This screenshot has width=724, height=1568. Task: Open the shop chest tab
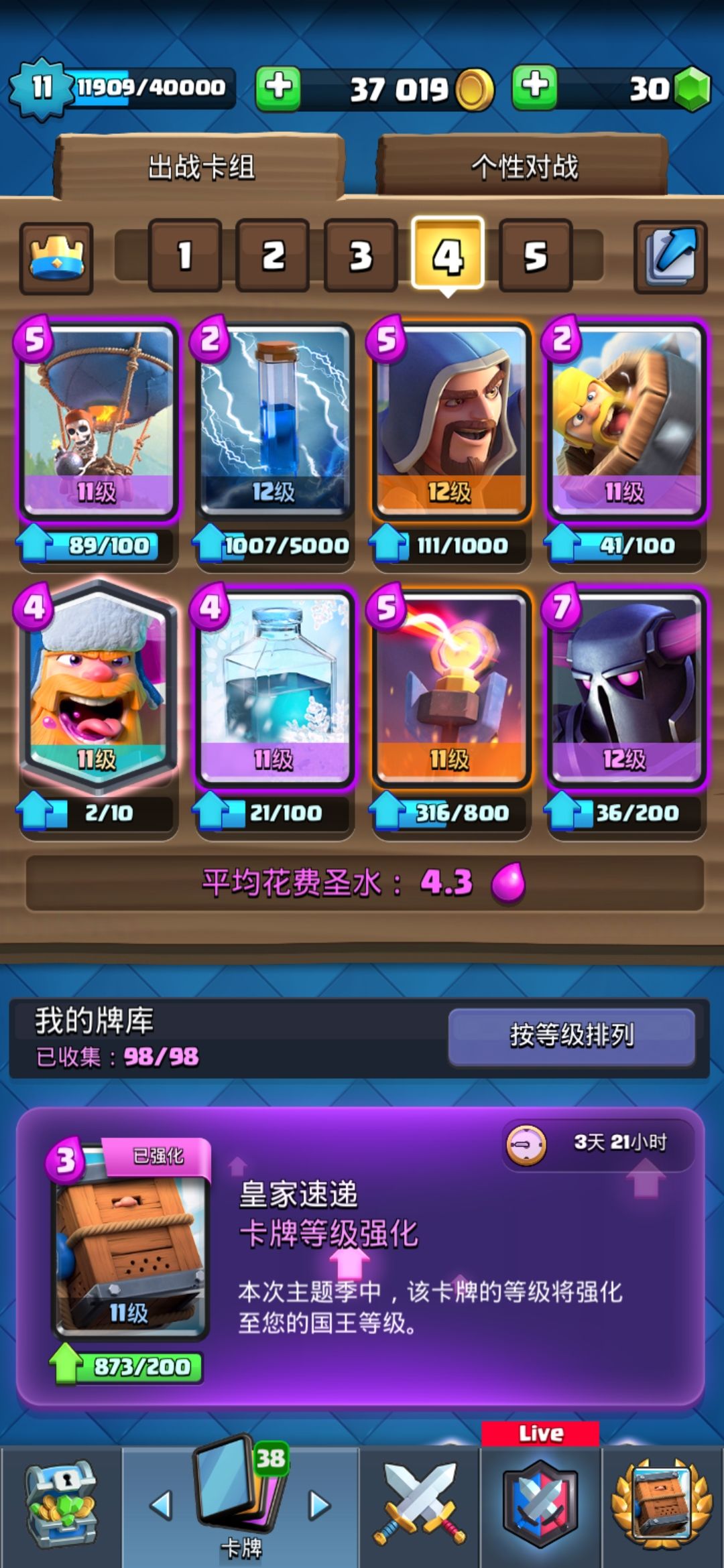pyautogui.click(x=61, y=1504)
